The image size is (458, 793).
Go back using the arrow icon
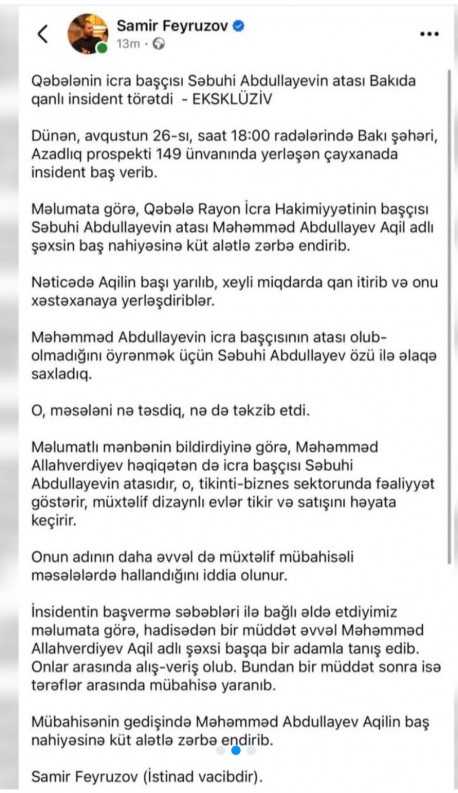coord(43,34)
